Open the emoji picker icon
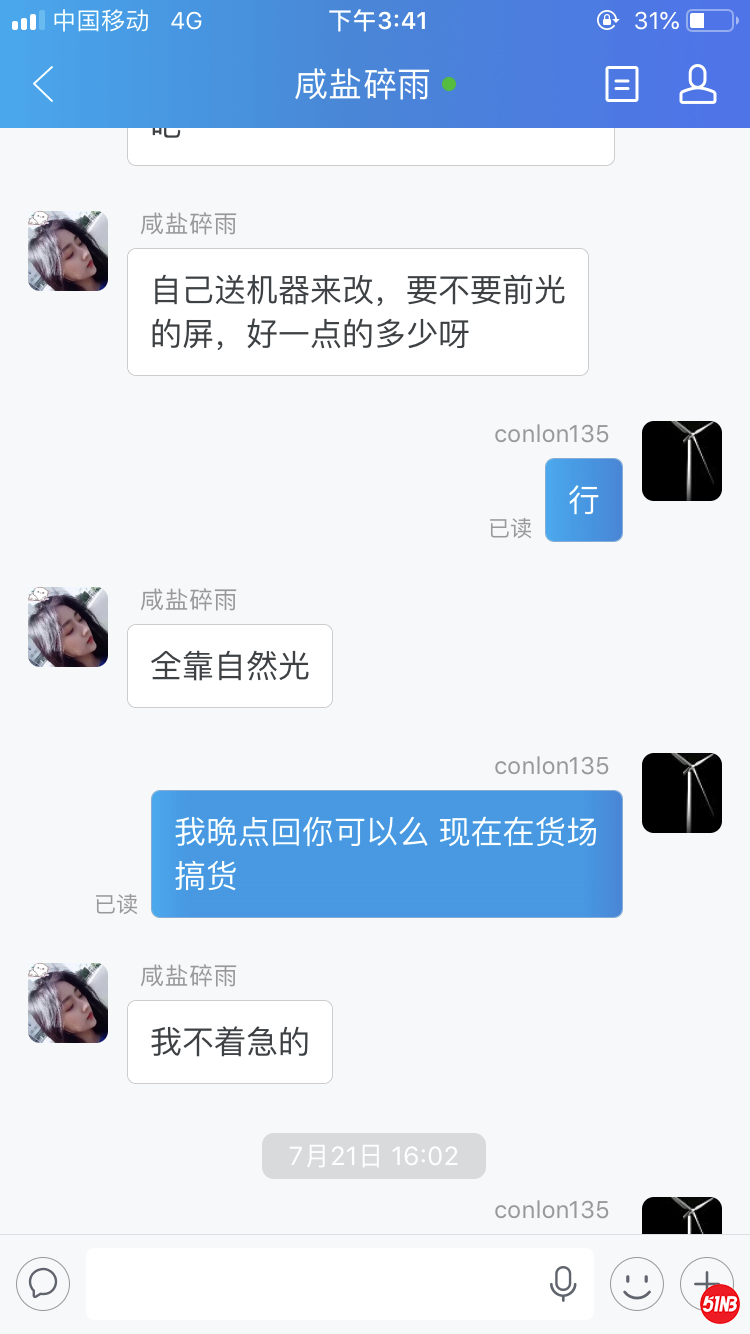The image size is (750, 1334). point(637,1284)
